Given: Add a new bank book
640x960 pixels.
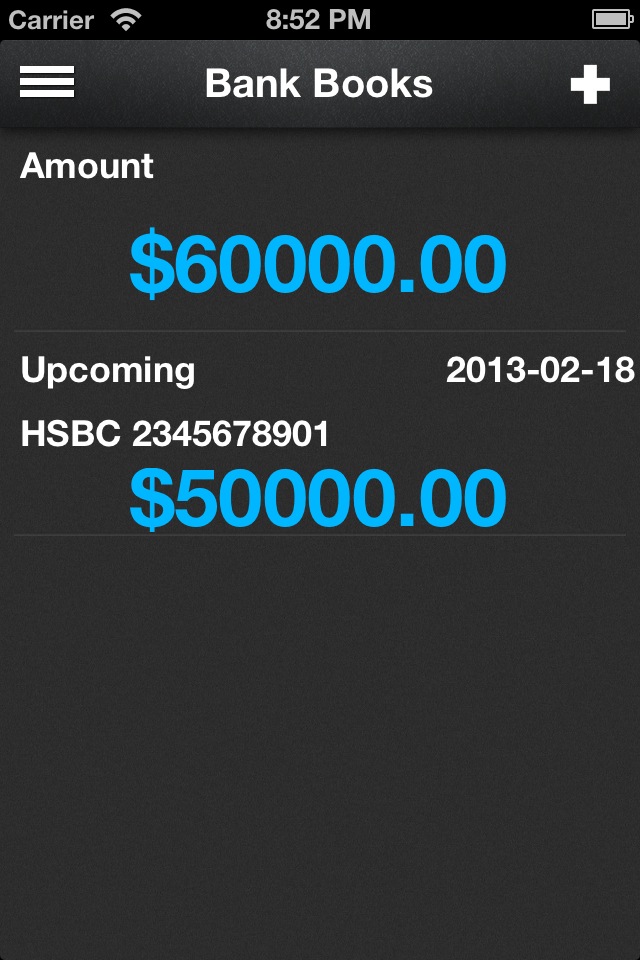Looking at the screenshot, I should (x=590, y=85).
